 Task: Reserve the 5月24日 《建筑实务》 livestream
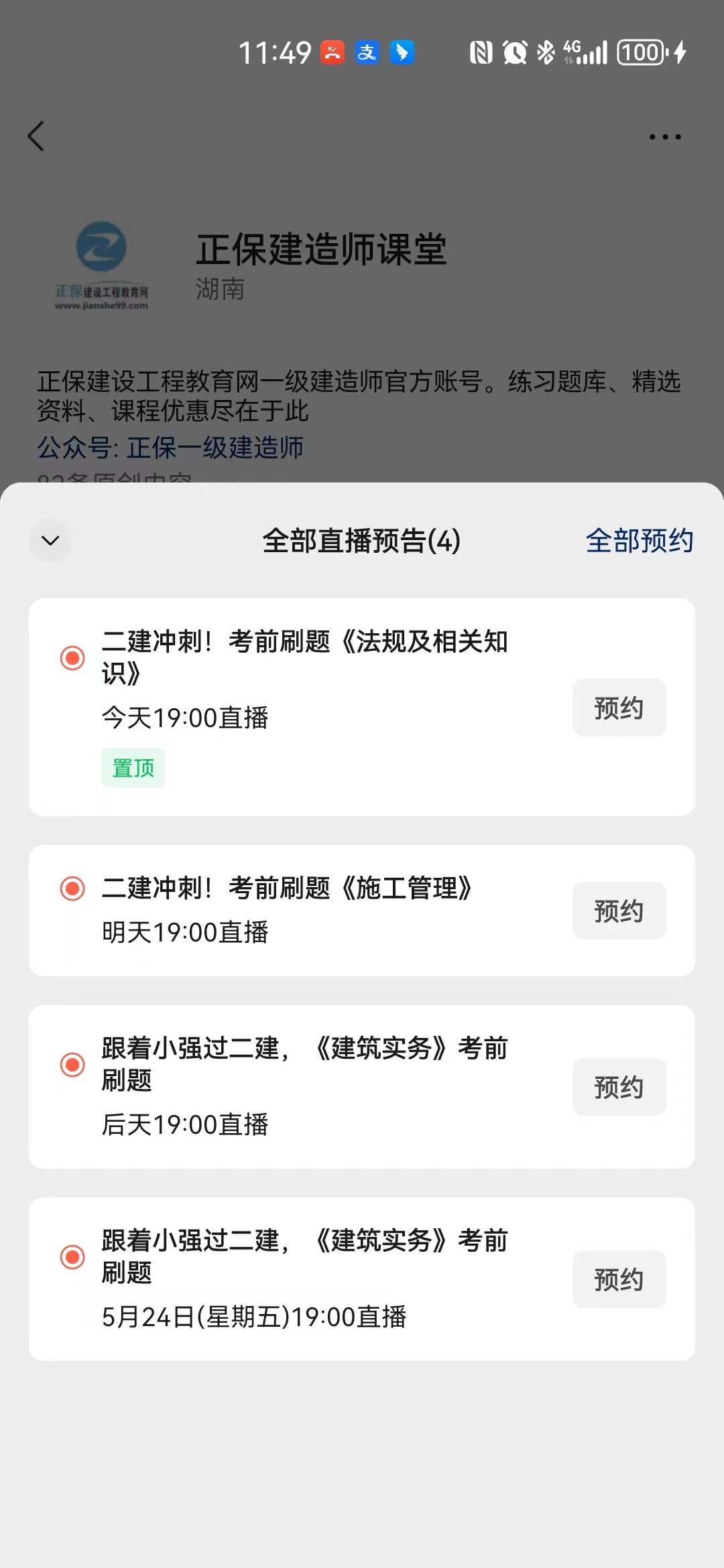click(x=618, y=1279)
